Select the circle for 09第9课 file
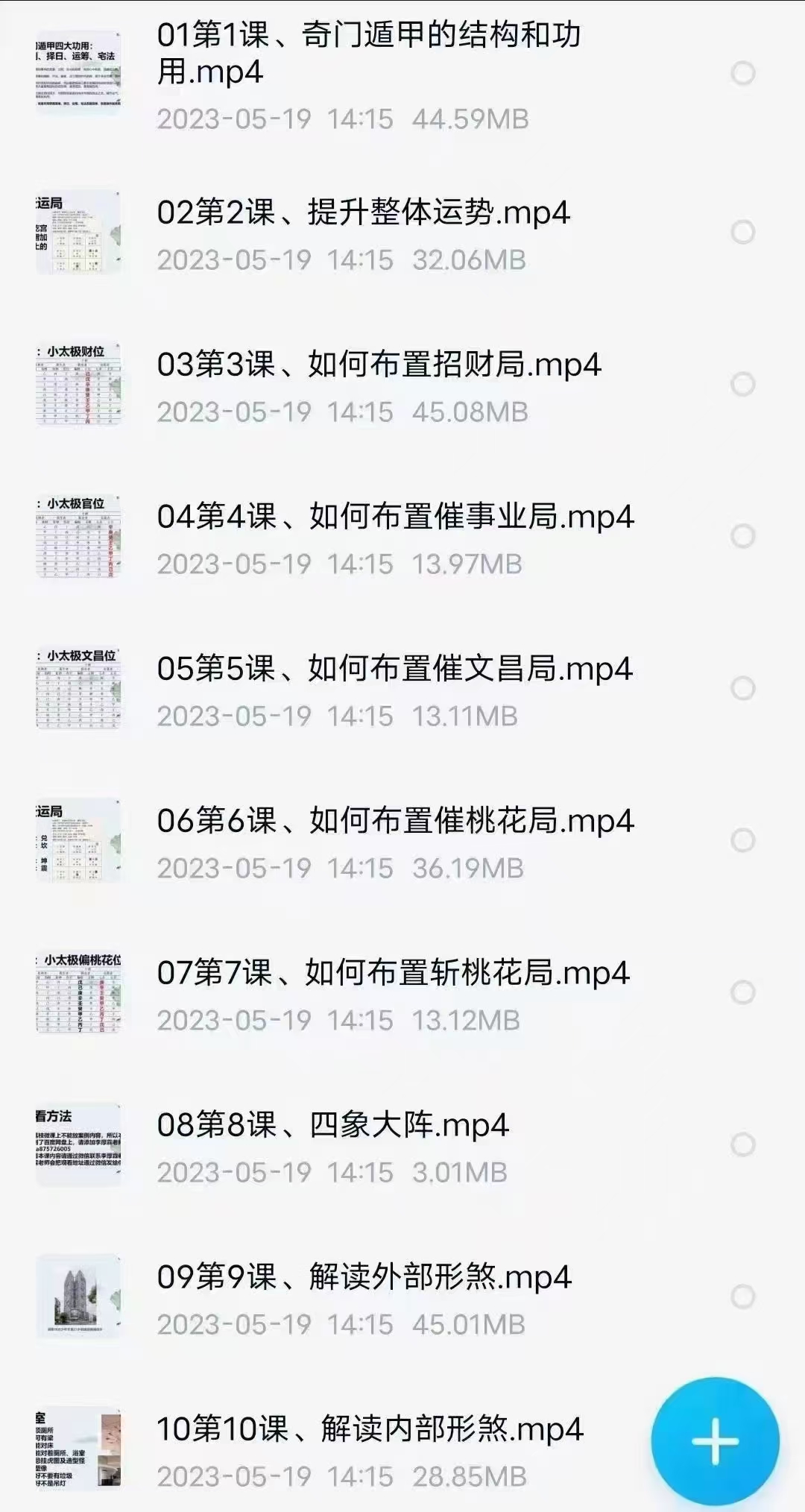Image resolution: width=805 pixels, height=1512 pixels. coord(742,1297)
